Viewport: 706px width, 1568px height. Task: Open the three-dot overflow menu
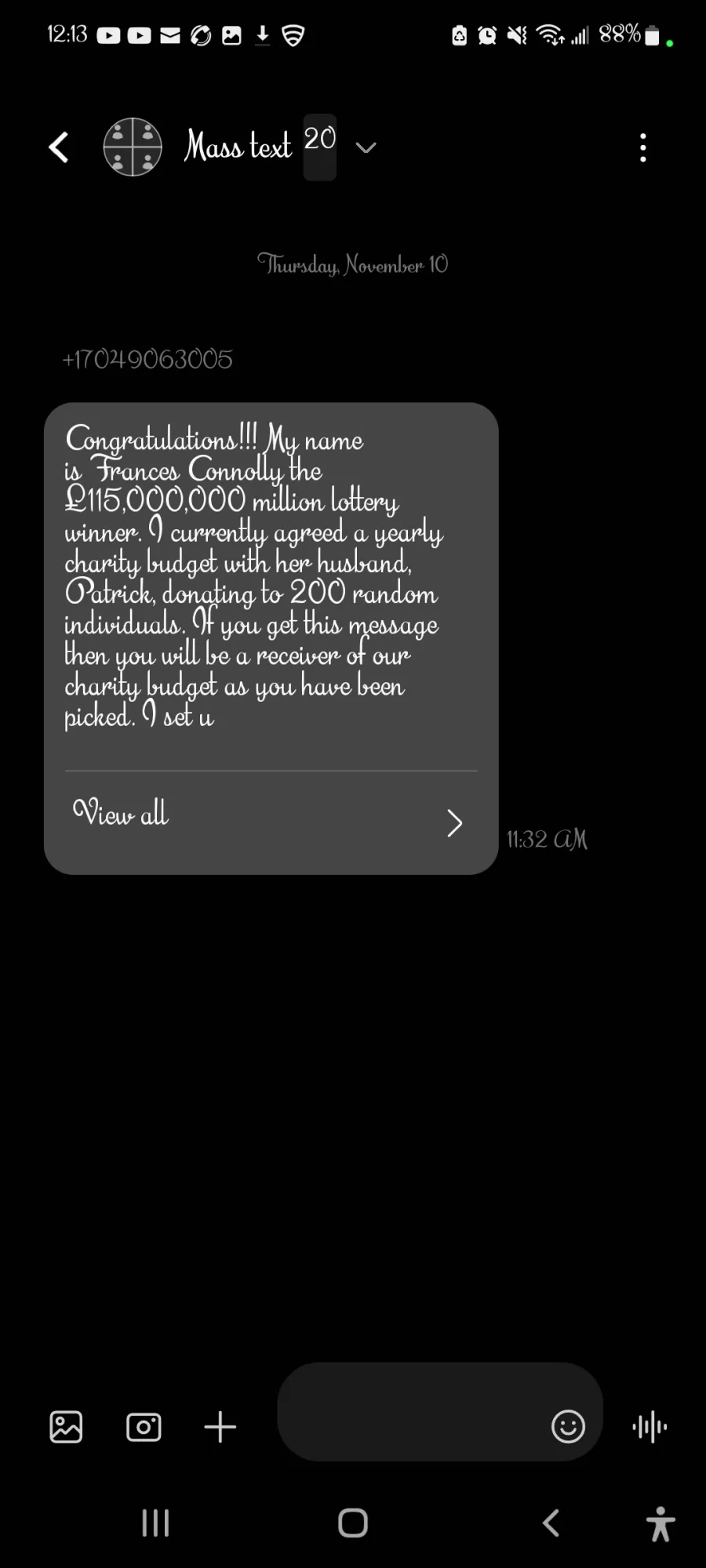(643, 147)
